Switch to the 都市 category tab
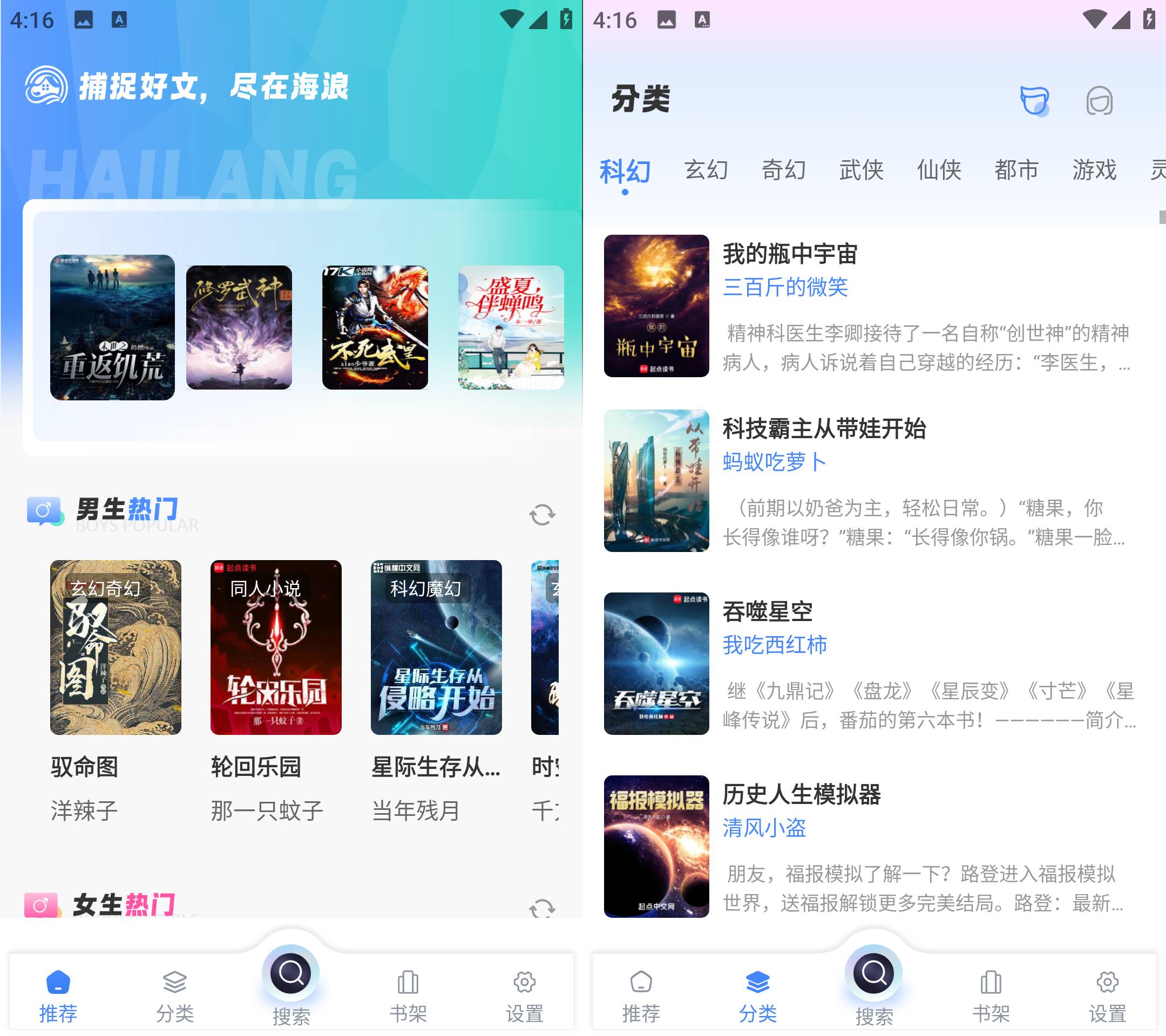 tap(1016, 169)
